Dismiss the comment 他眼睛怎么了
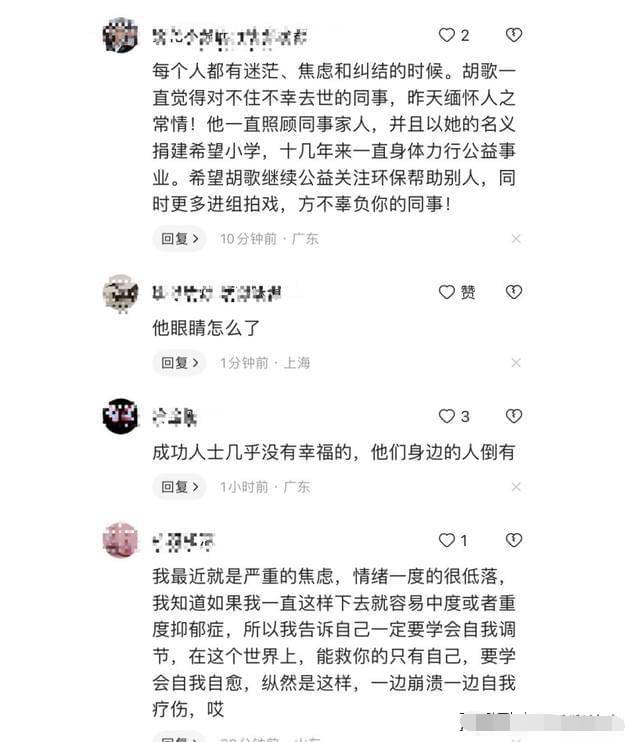This screenshot has height=742, width=640. click(516, 363)
